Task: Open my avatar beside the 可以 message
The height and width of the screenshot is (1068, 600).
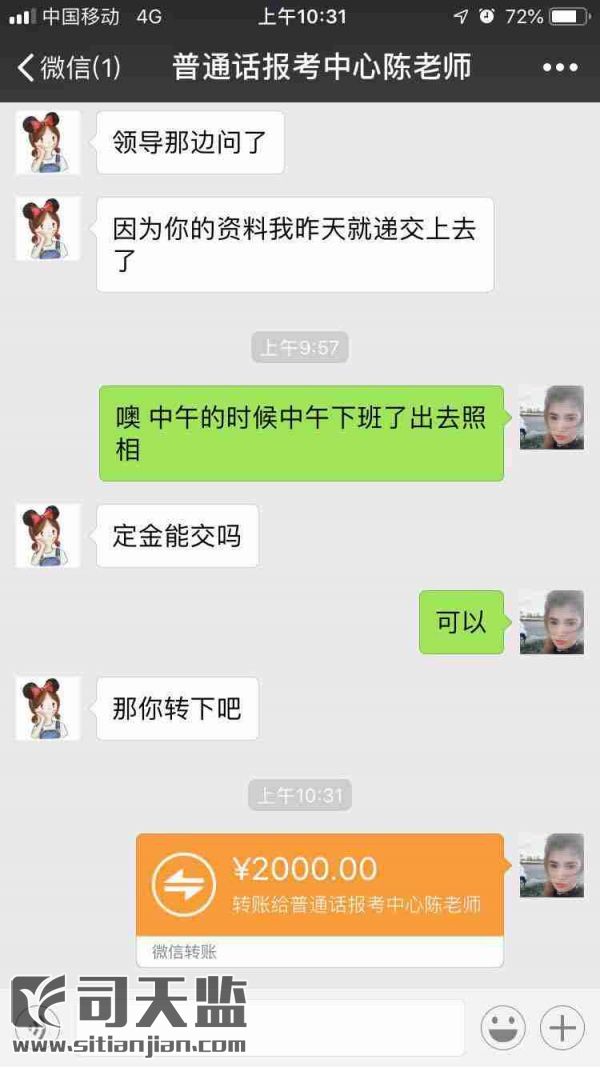Action: (551, 622)
